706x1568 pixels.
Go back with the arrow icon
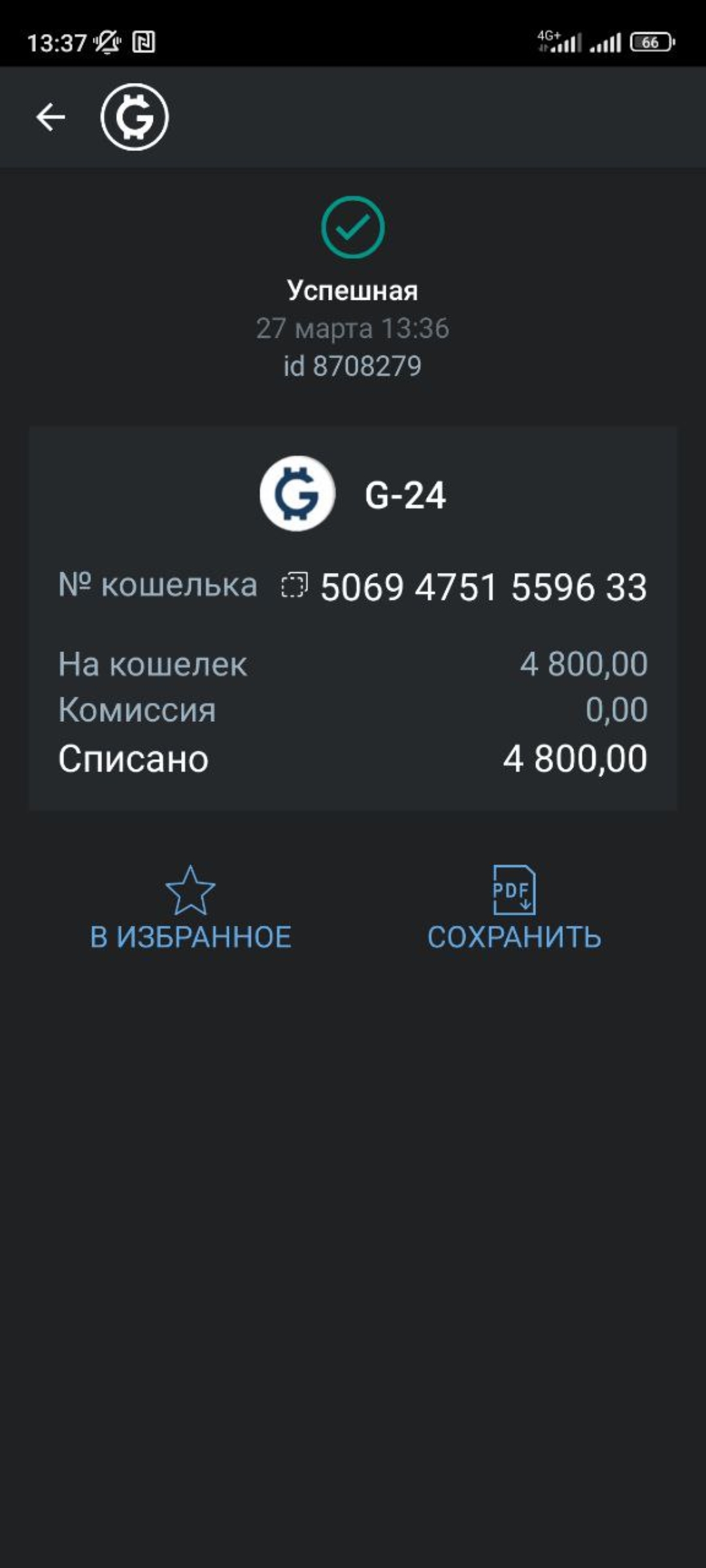coord(50,118)
